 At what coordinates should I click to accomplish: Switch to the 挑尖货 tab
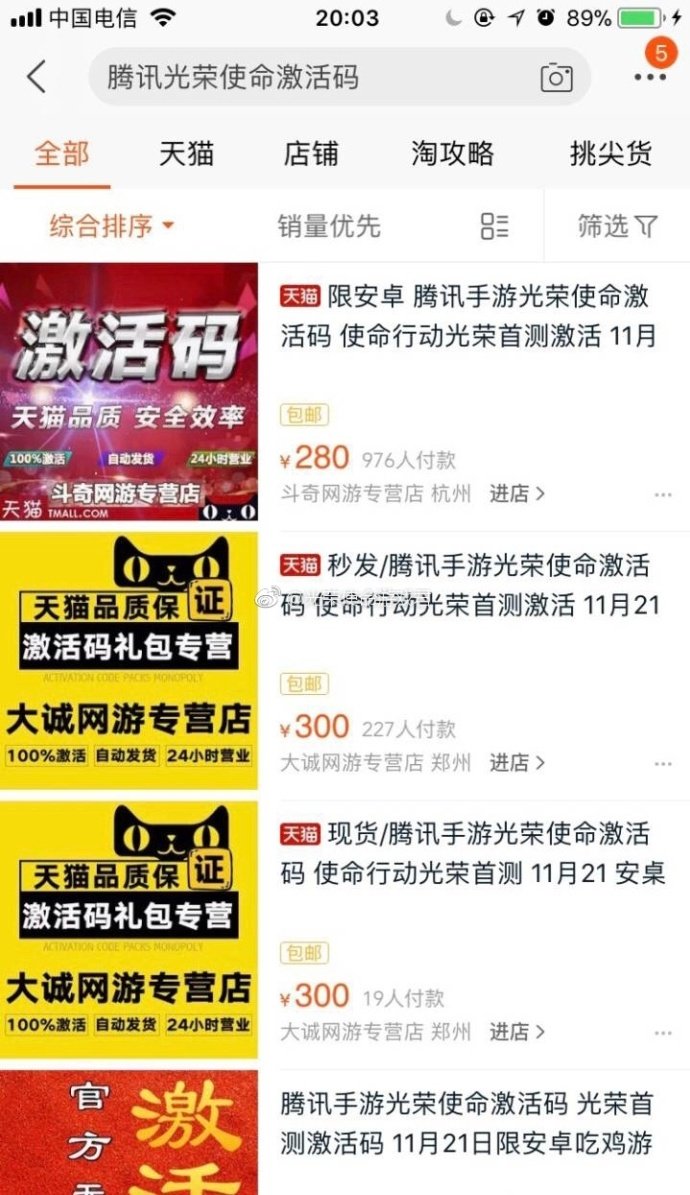[x=610, y=154]
